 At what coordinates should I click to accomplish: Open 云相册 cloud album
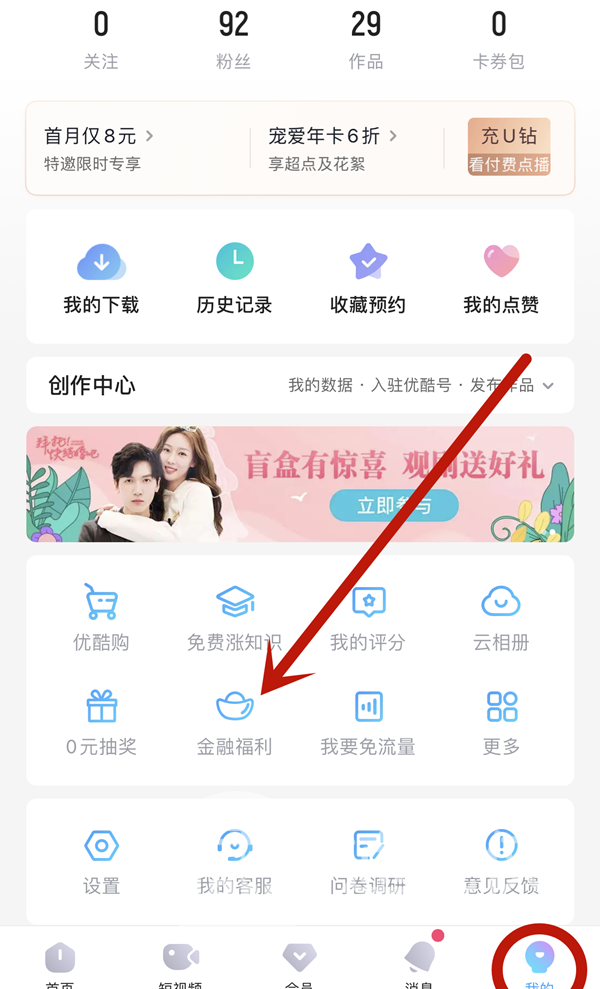(500, 617)
